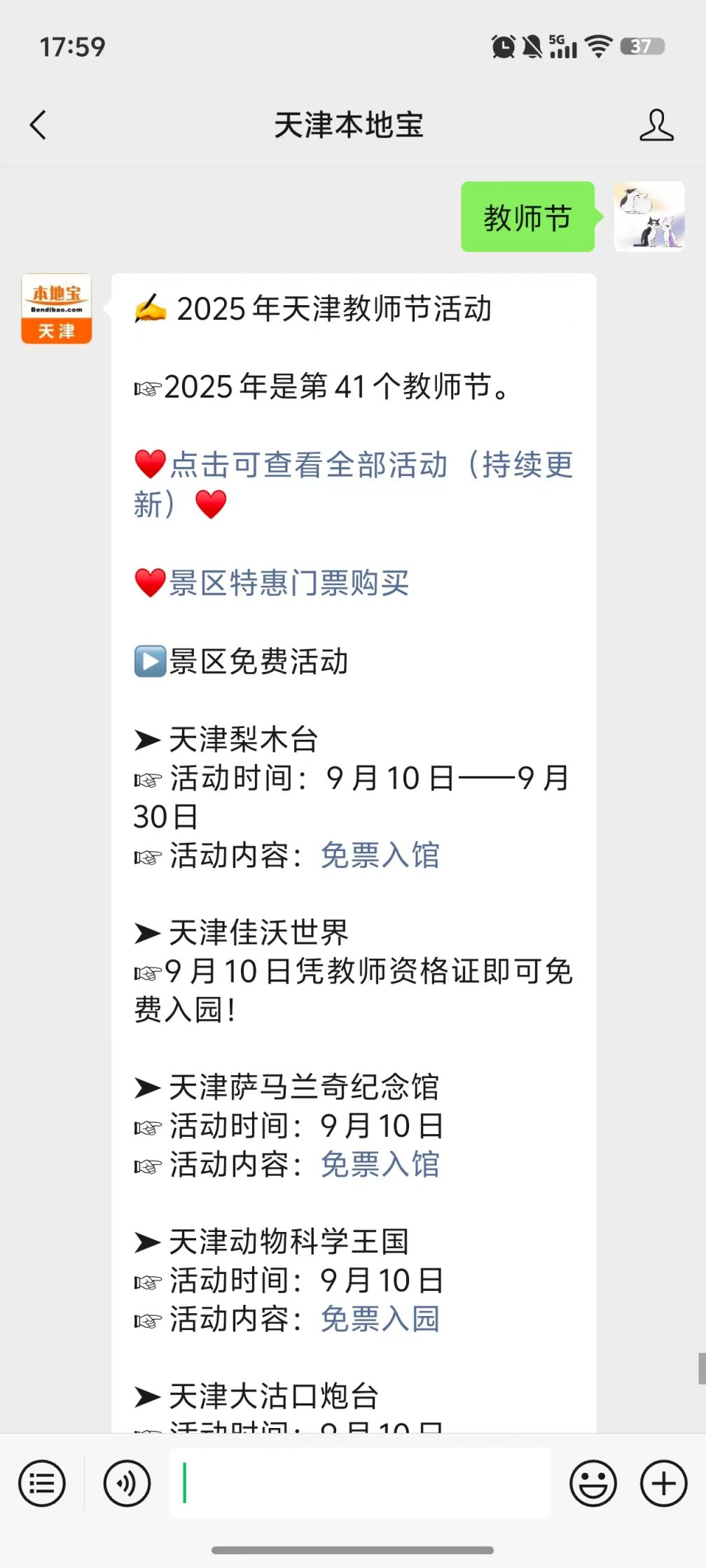Open 景区特惠门票购买 link

point(287,582)
